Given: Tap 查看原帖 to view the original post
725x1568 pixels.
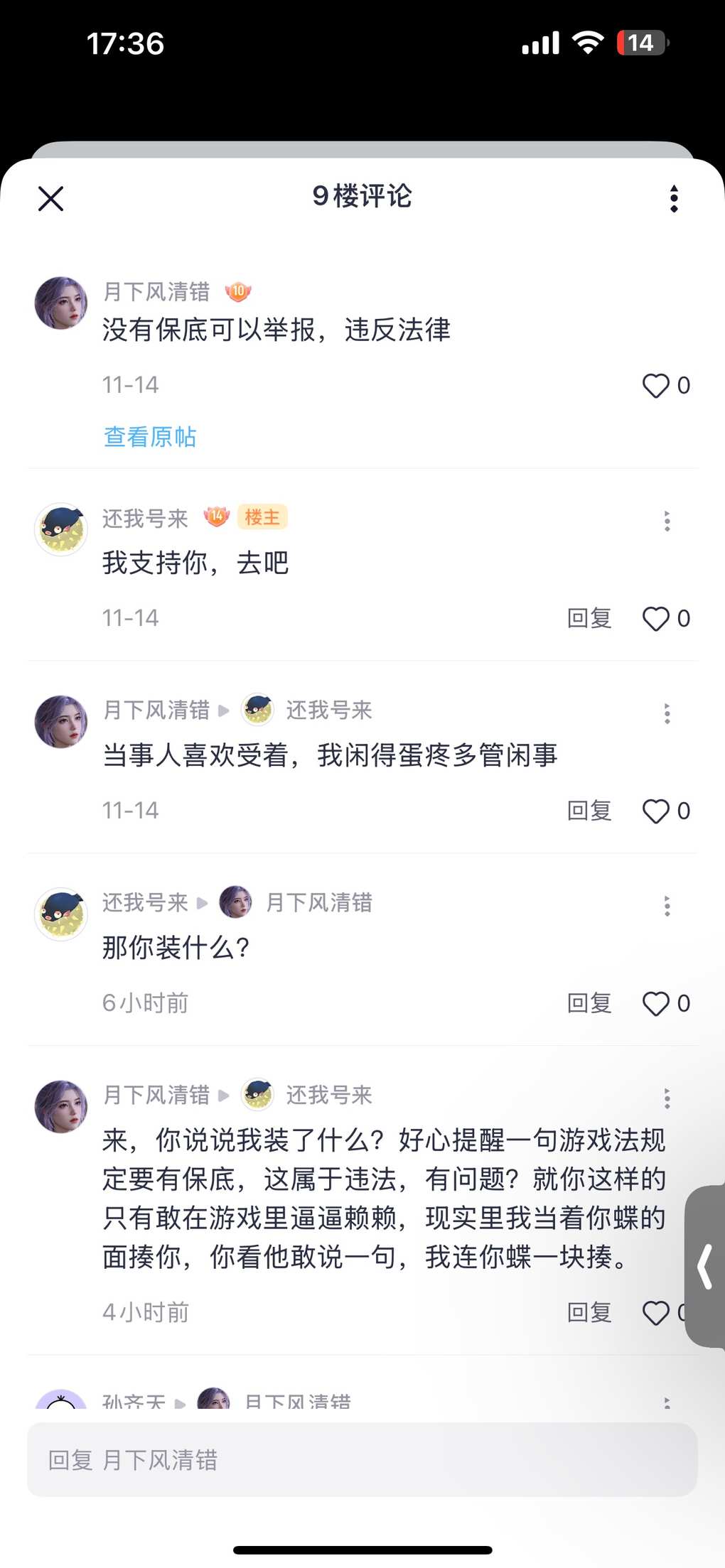Looking at the screenshot, I should click(150, 437).
